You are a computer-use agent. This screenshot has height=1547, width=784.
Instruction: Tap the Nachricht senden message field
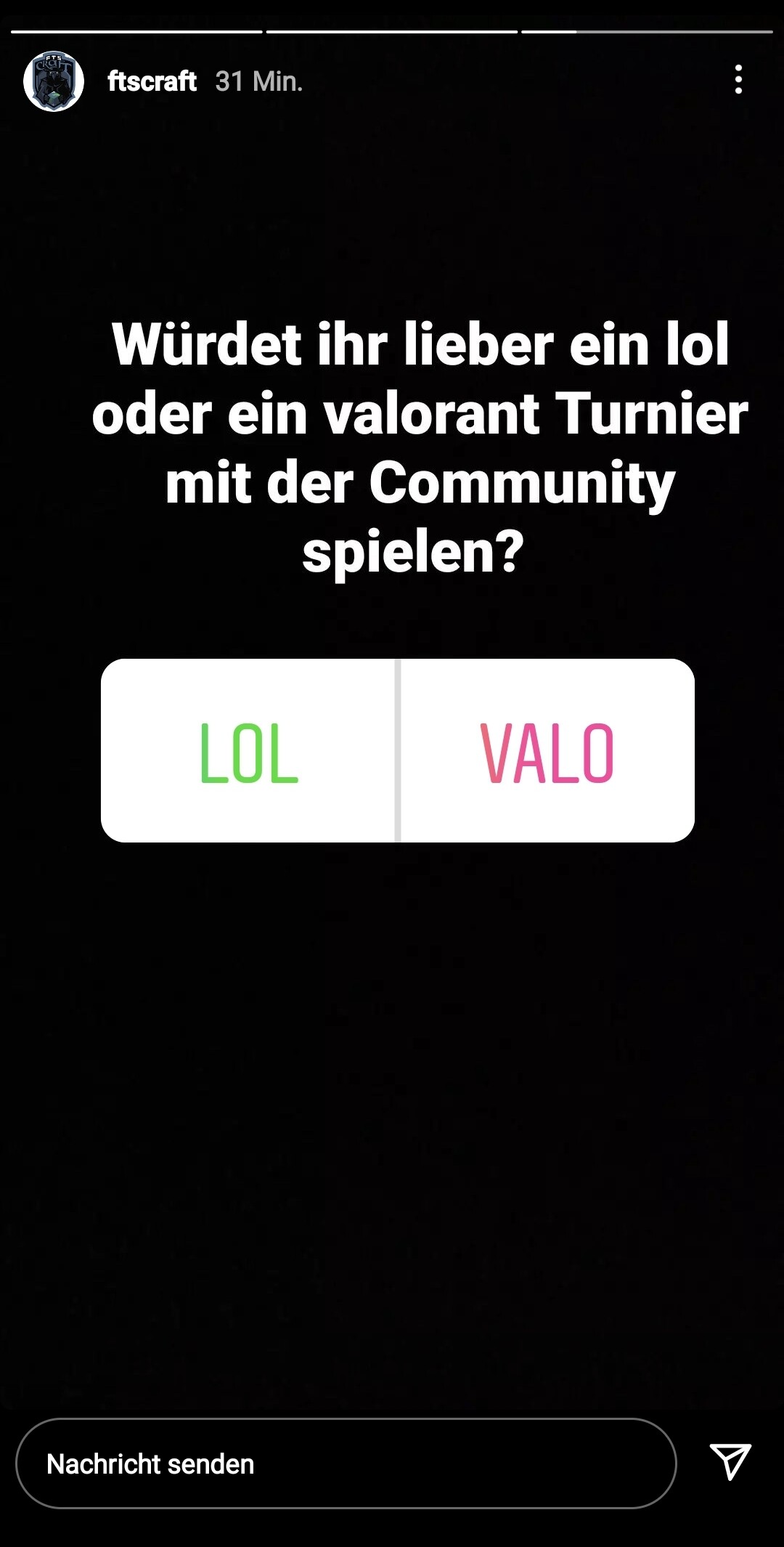point(346,1463)
